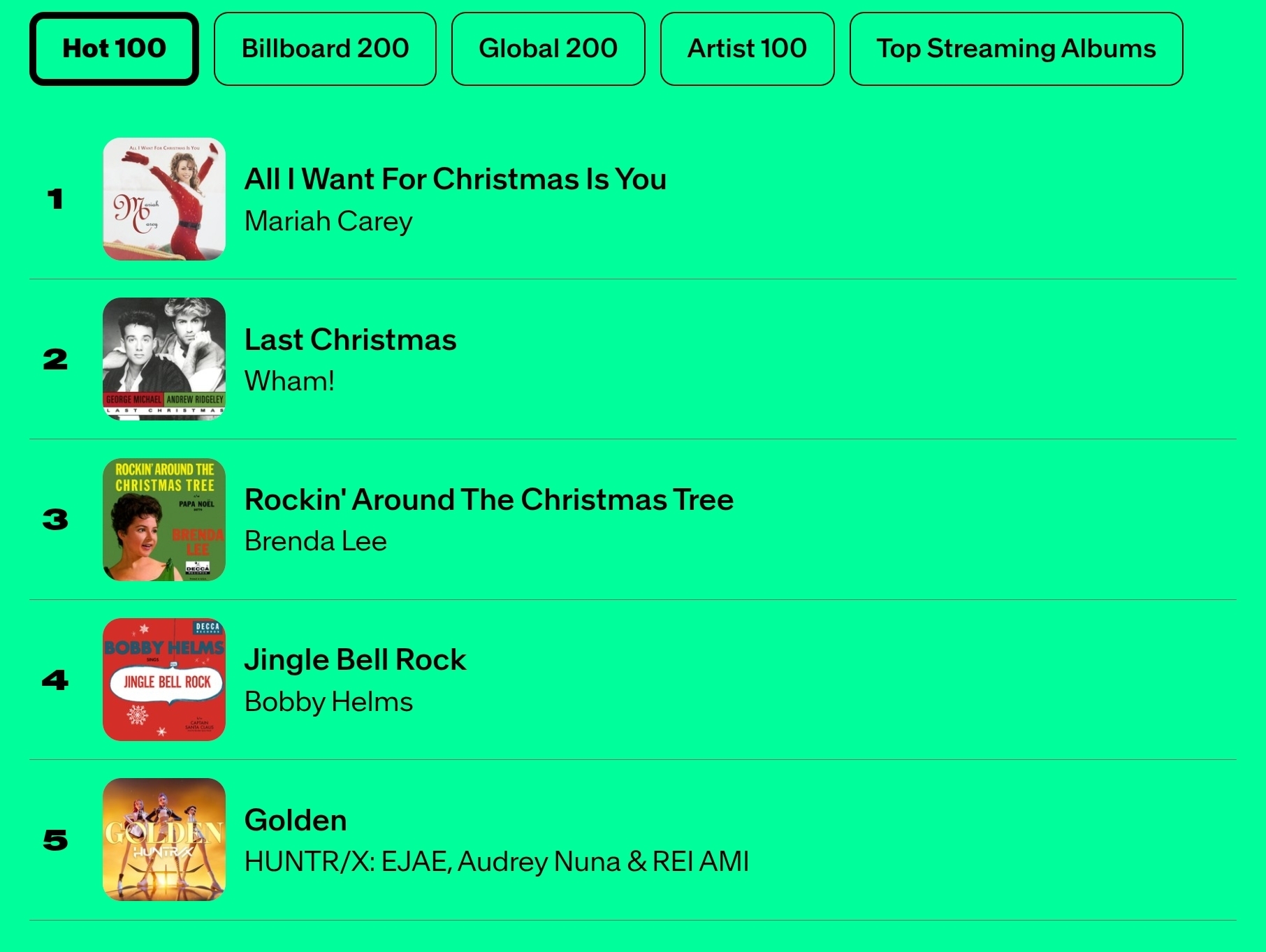Select the Hot 100 chart tab

(114, 49)
